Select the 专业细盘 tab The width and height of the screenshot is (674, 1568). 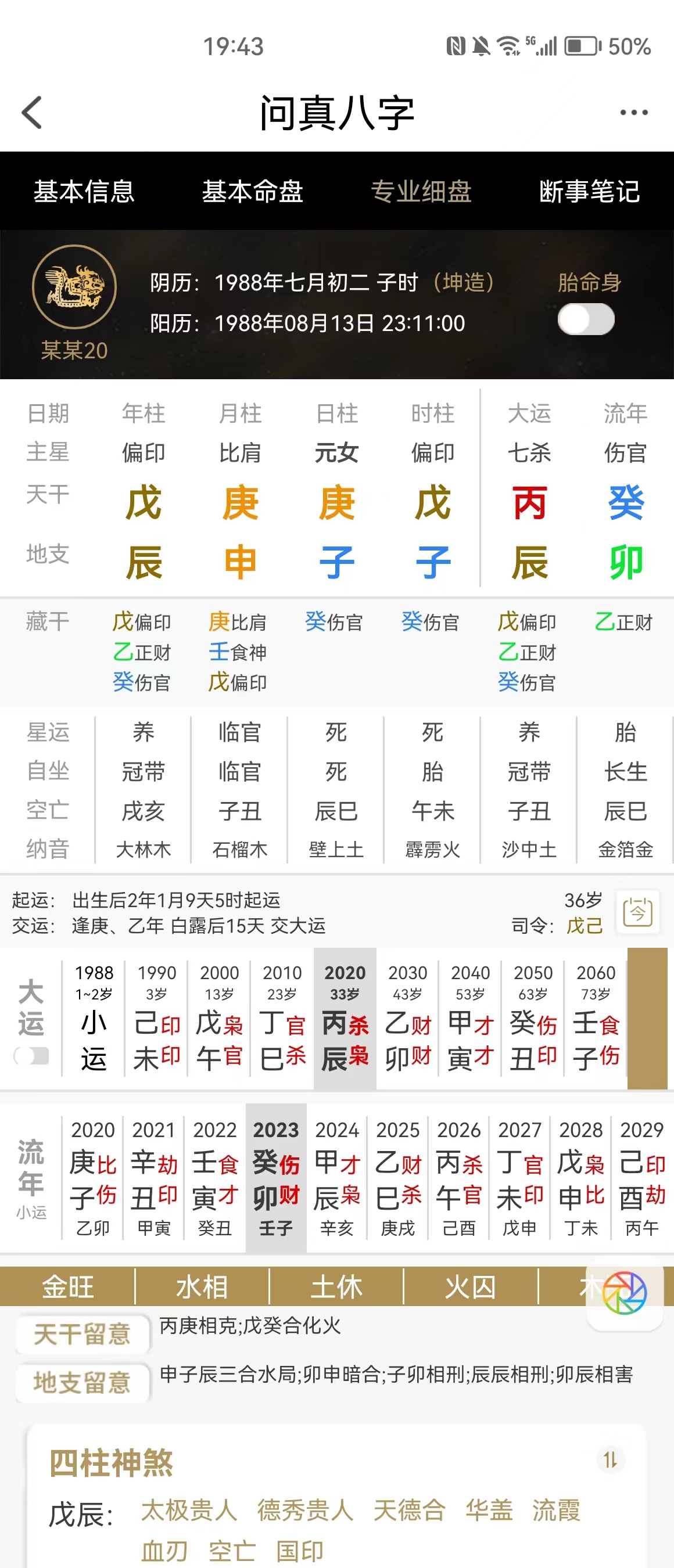[421, 191]
